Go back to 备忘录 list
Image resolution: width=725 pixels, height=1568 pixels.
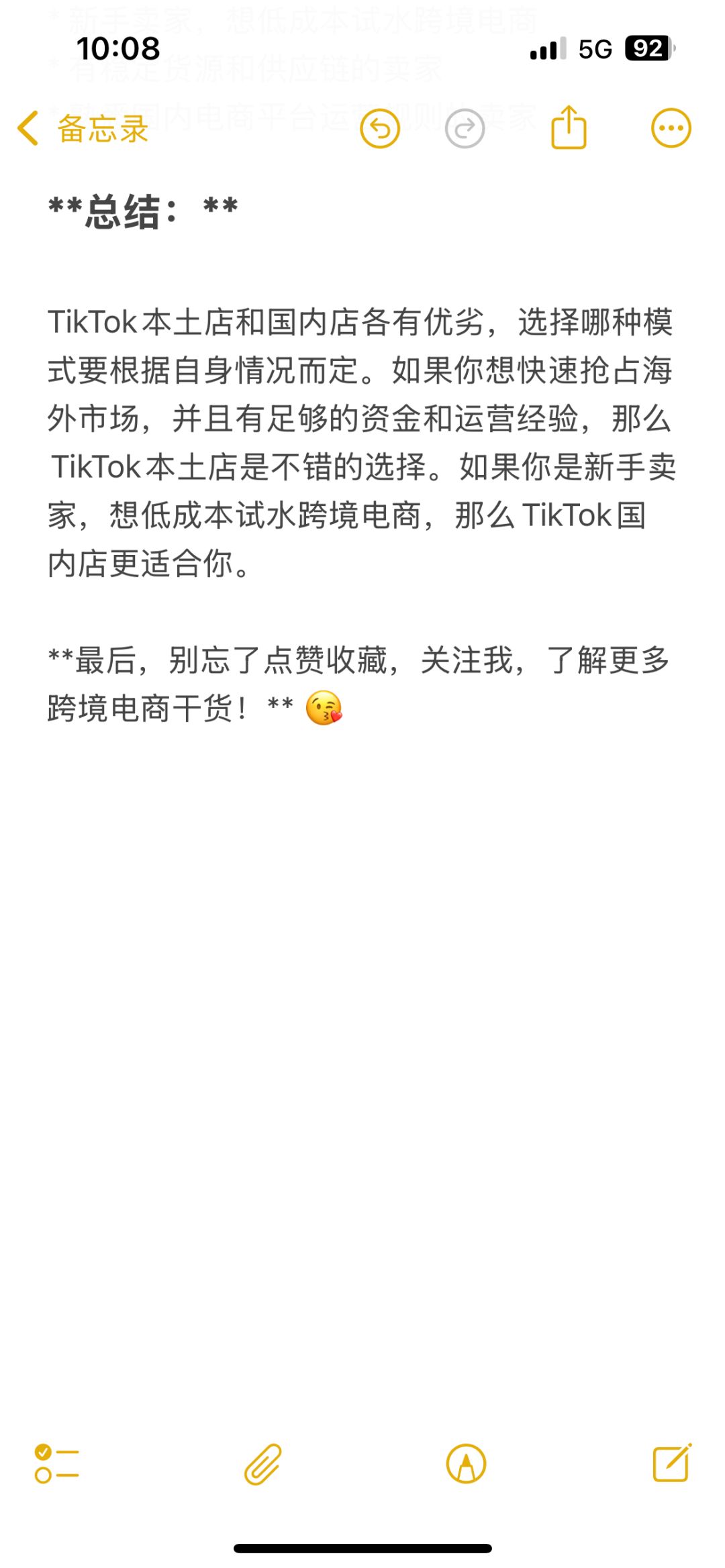pos(83,128)
